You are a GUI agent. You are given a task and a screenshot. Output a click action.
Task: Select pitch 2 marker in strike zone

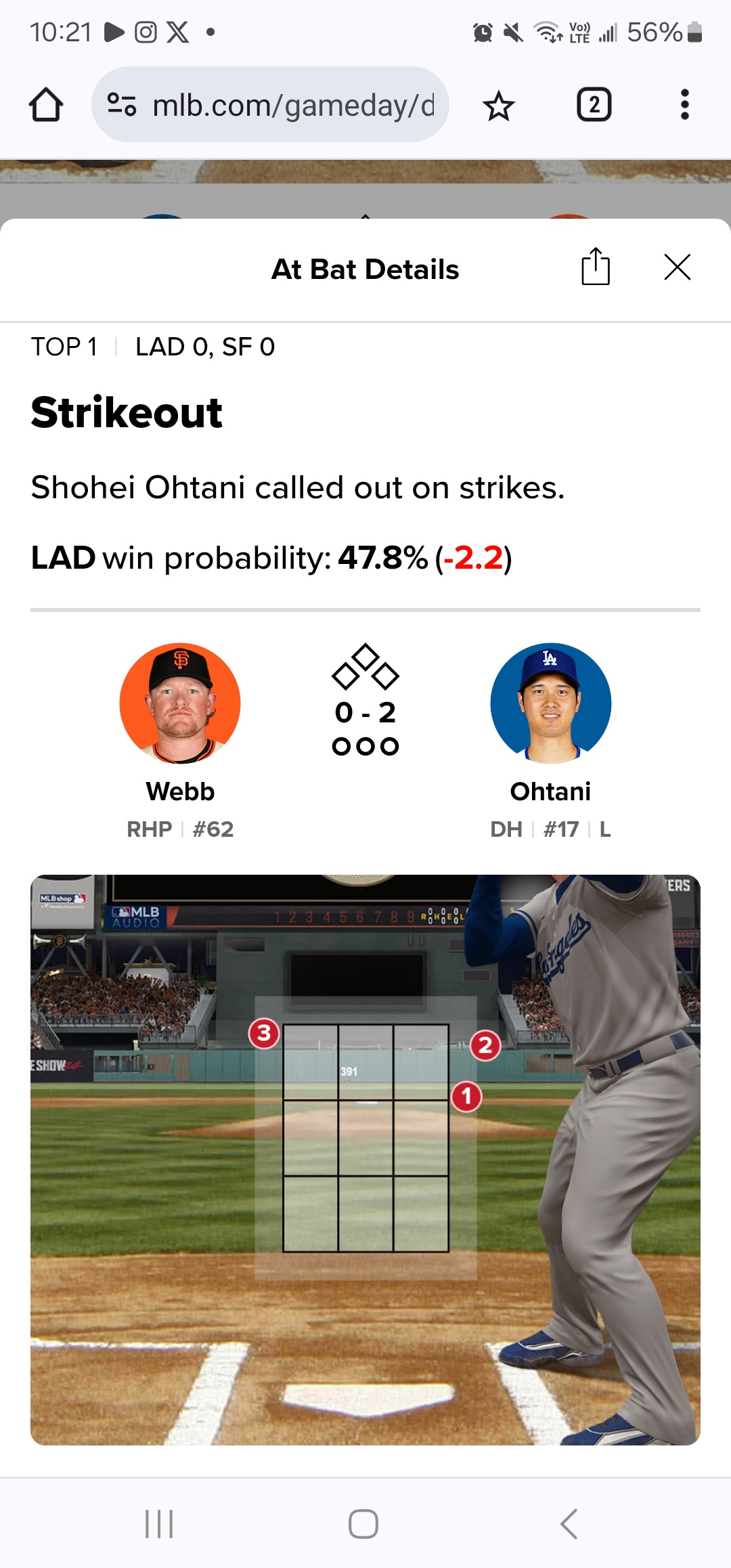485,1046
